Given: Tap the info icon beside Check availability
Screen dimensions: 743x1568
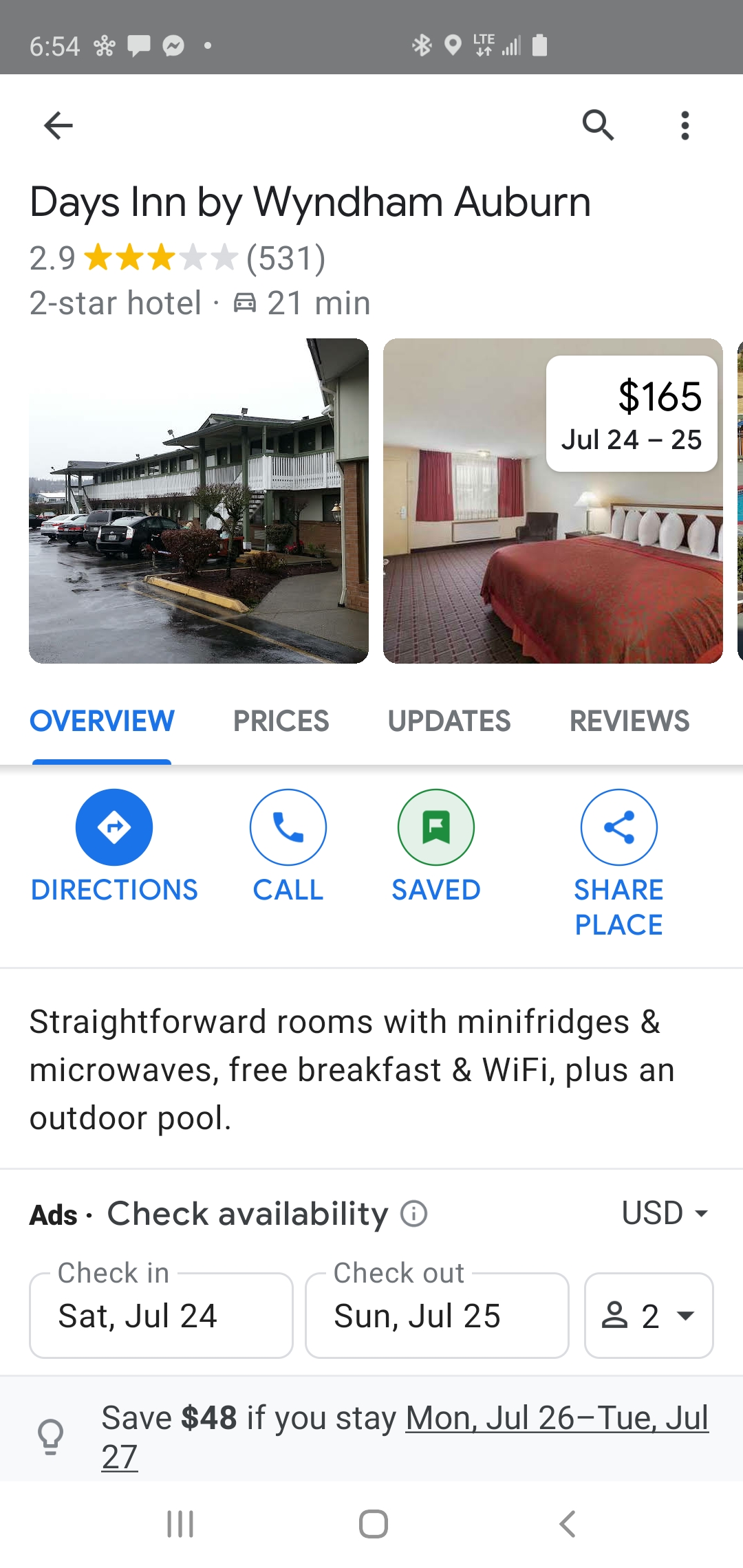Looking at the screenshot, I should (414, 1214).
